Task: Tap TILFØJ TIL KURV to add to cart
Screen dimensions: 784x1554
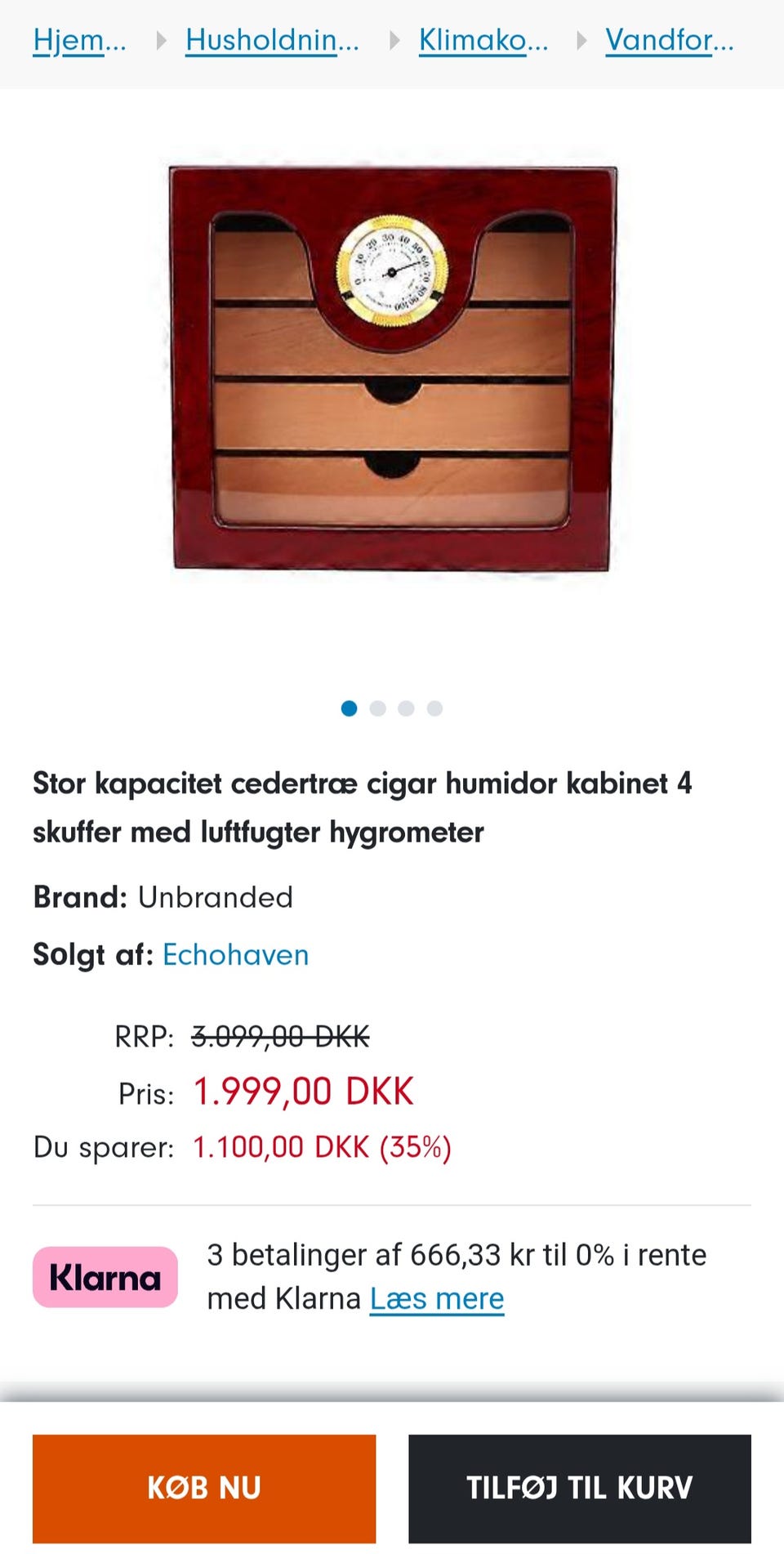Action: (x=579, y=1488)
